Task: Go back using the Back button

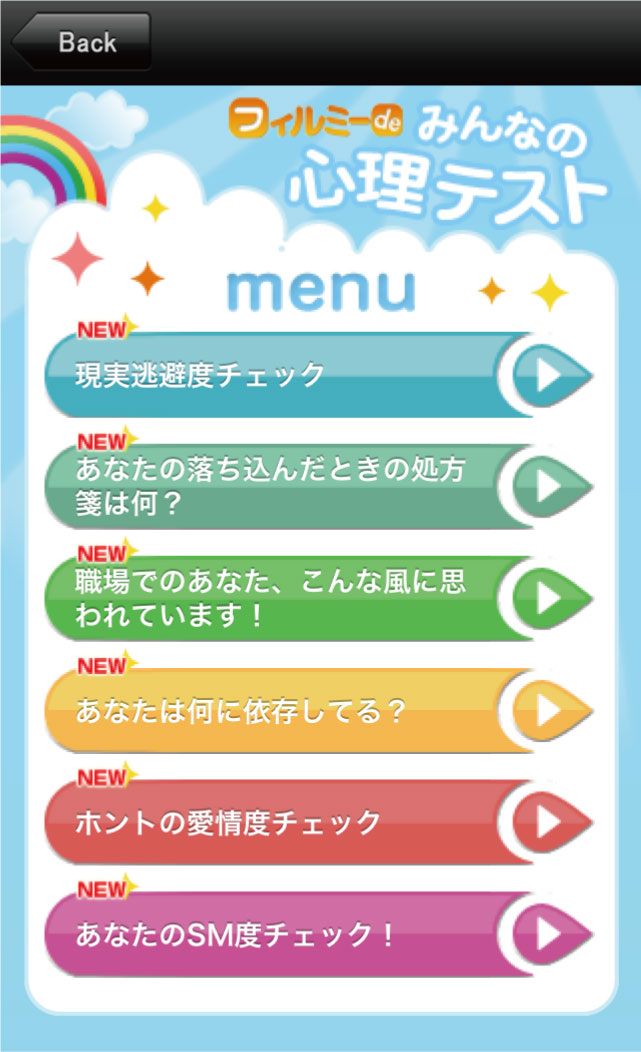Action: click(82, 42)
